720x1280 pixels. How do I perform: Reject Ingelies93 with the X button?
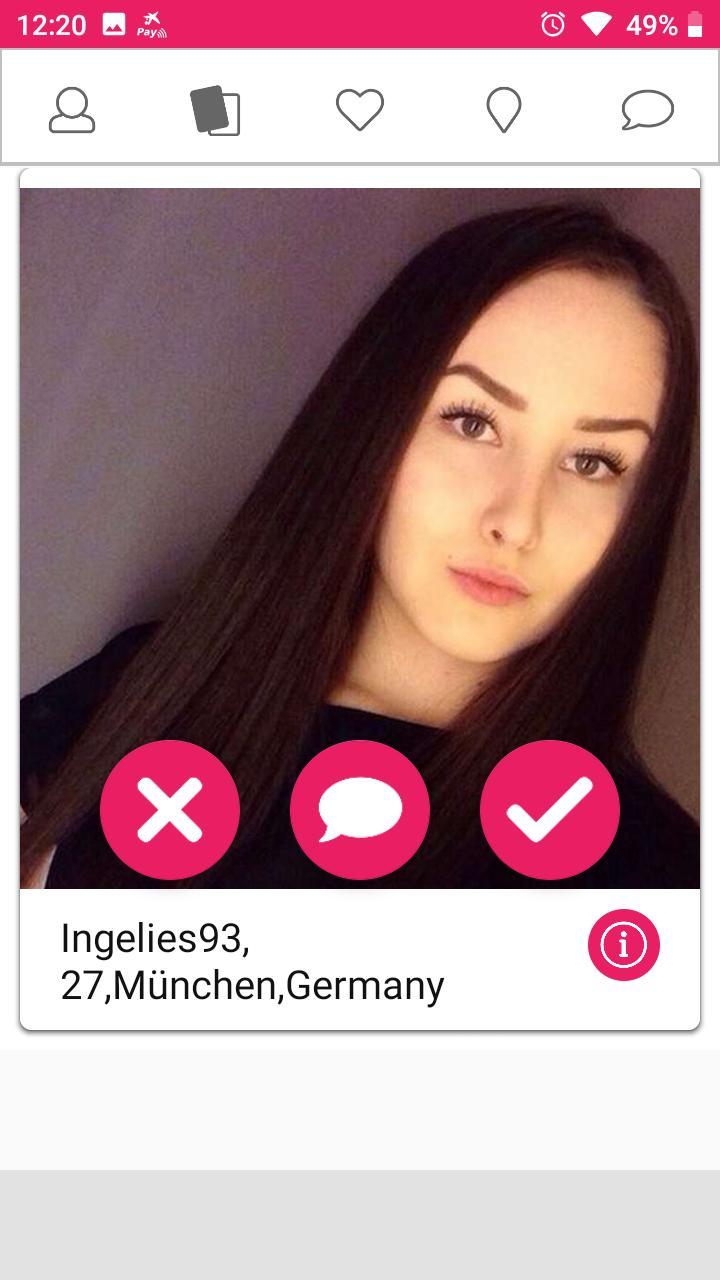click(x=170, y=810)
